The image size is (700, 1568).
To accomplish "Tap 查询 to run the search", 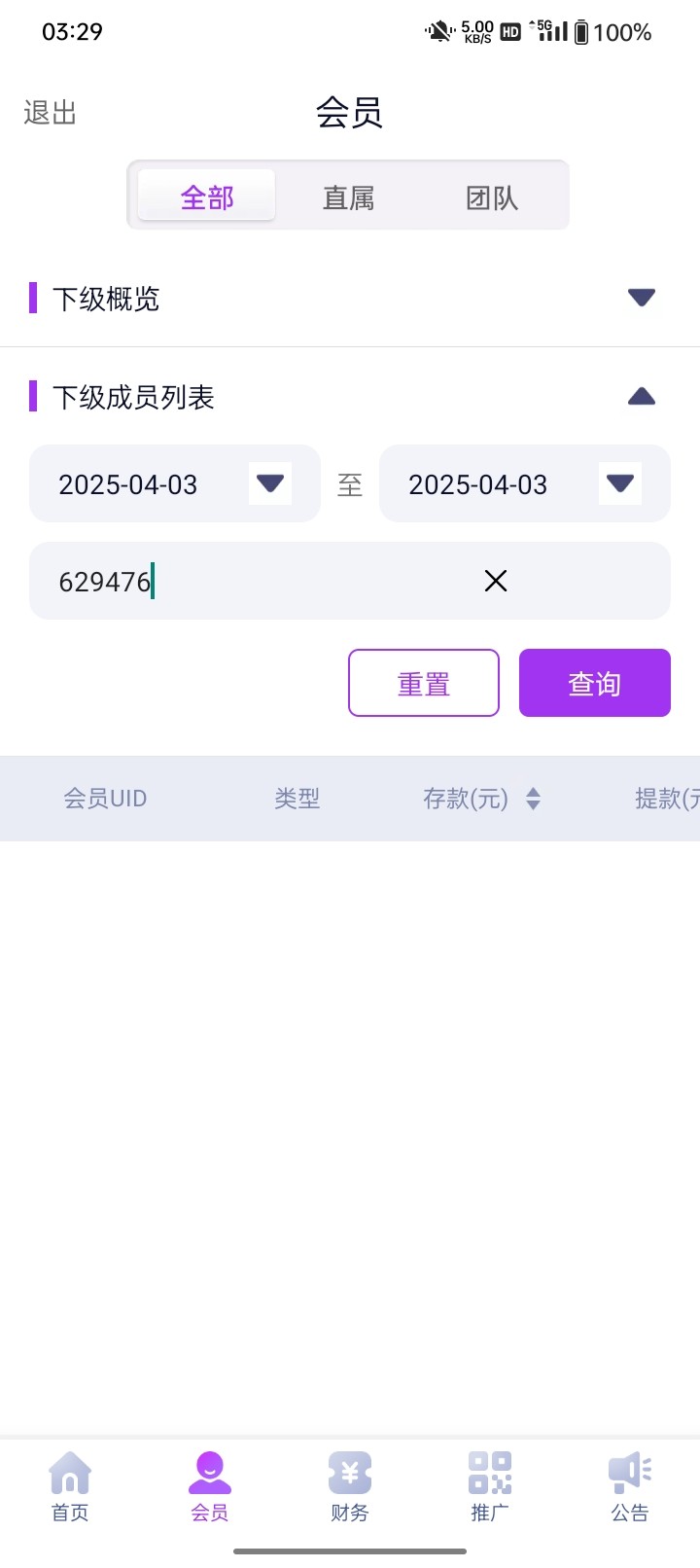I will [594, 684].
